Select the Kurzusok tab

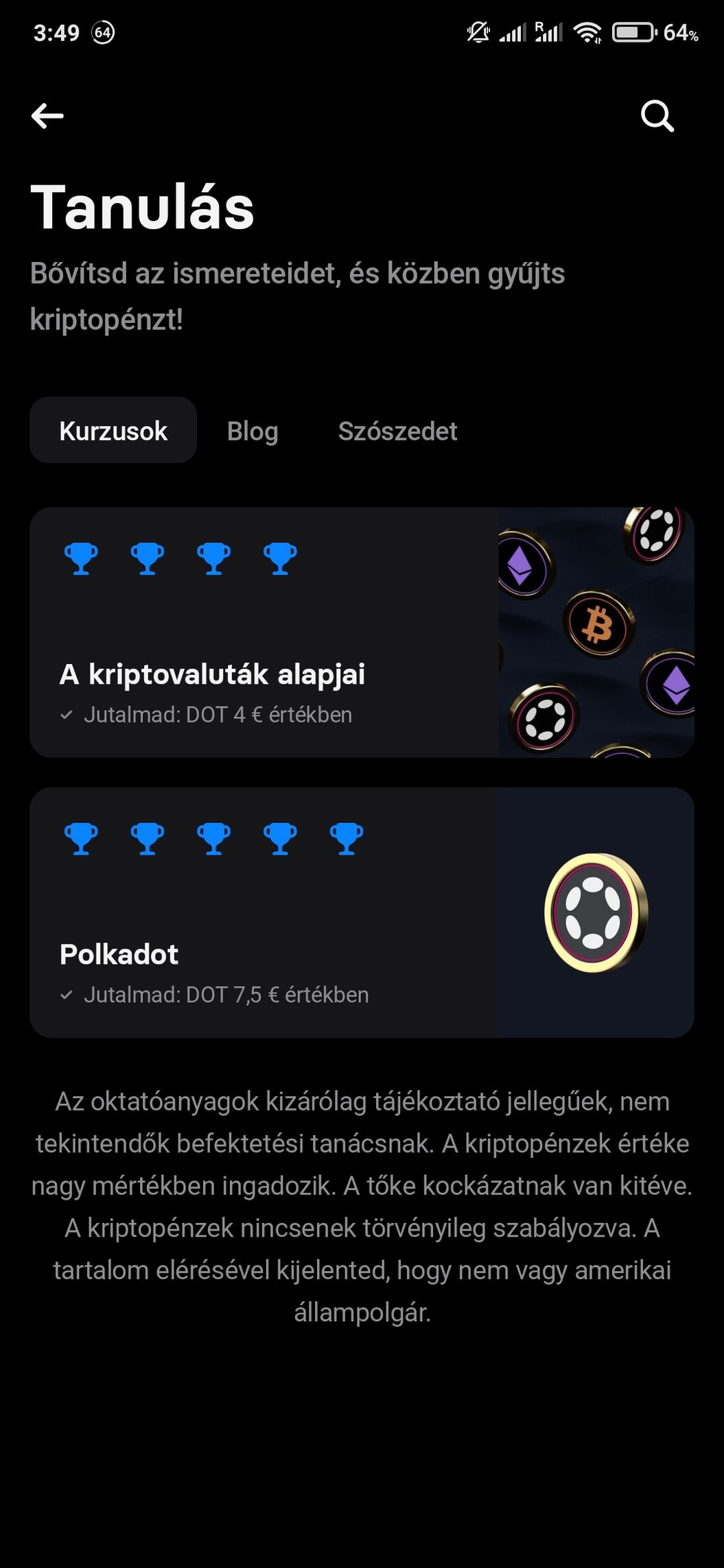(113, 431)
